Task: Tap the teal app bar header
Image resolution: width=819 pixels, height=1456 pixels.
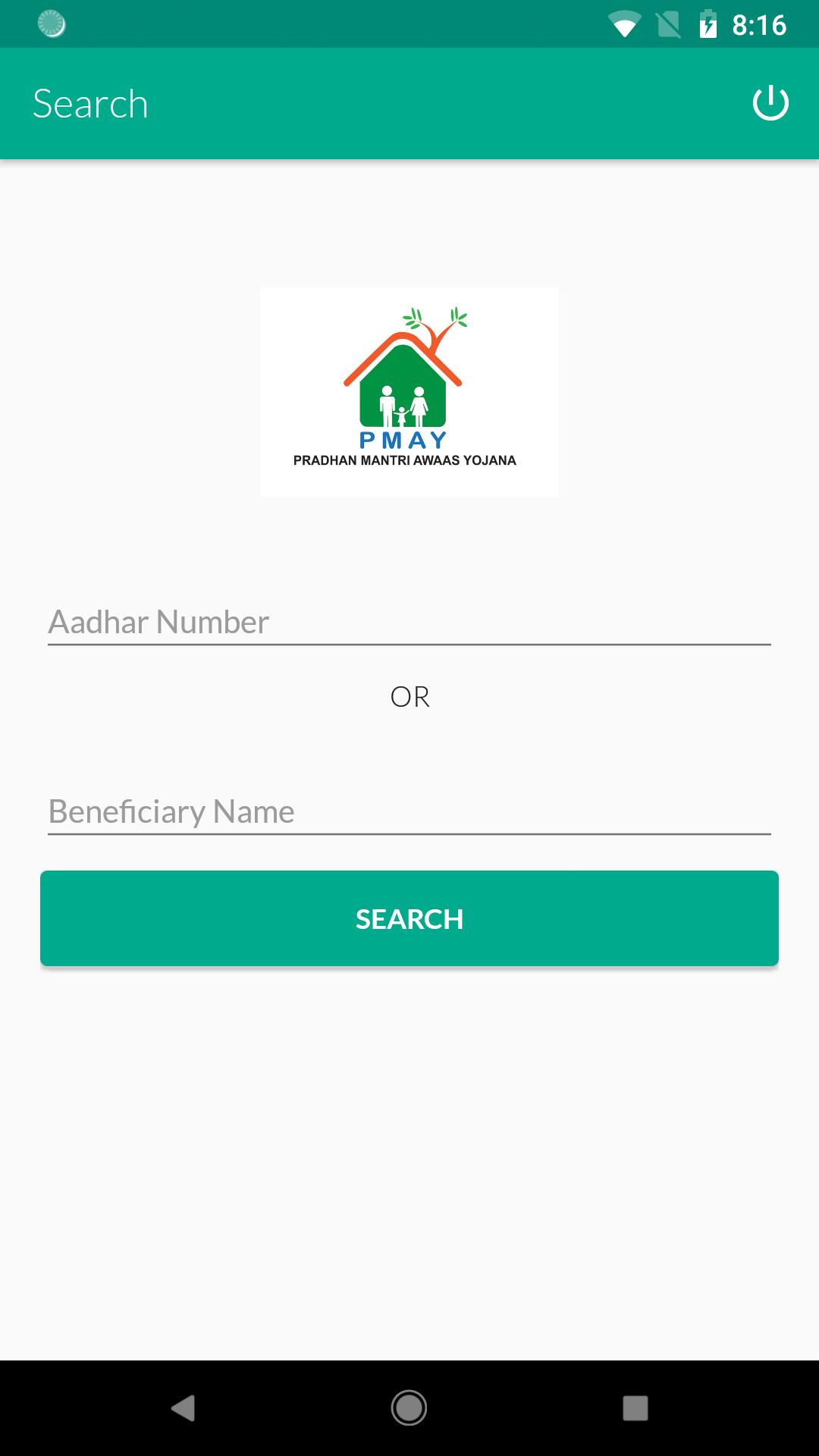Action: pyautogui.click(x=409, y=103)
